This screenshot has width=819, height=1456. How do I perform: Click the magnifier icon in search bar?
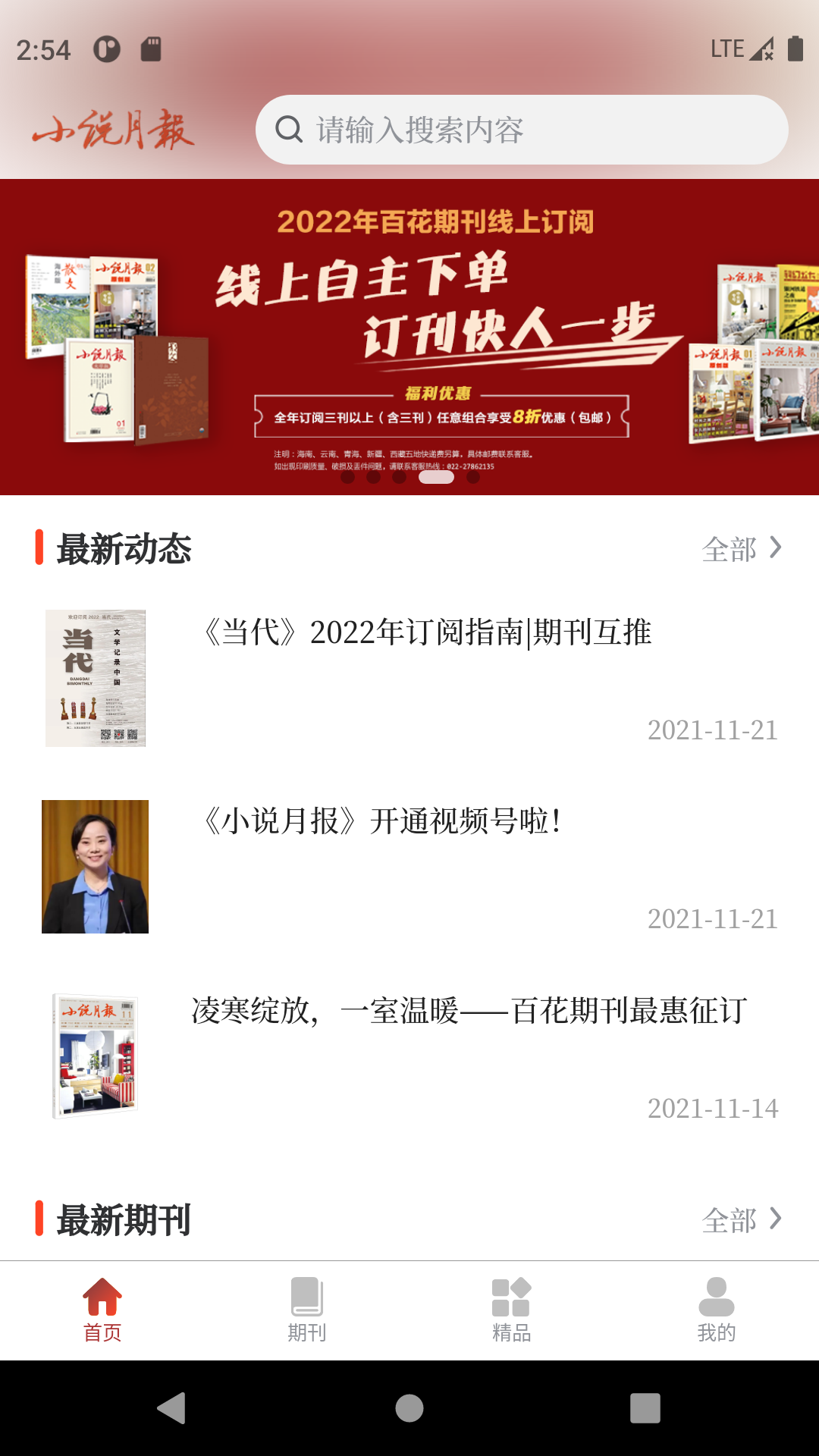pos(290,130)
